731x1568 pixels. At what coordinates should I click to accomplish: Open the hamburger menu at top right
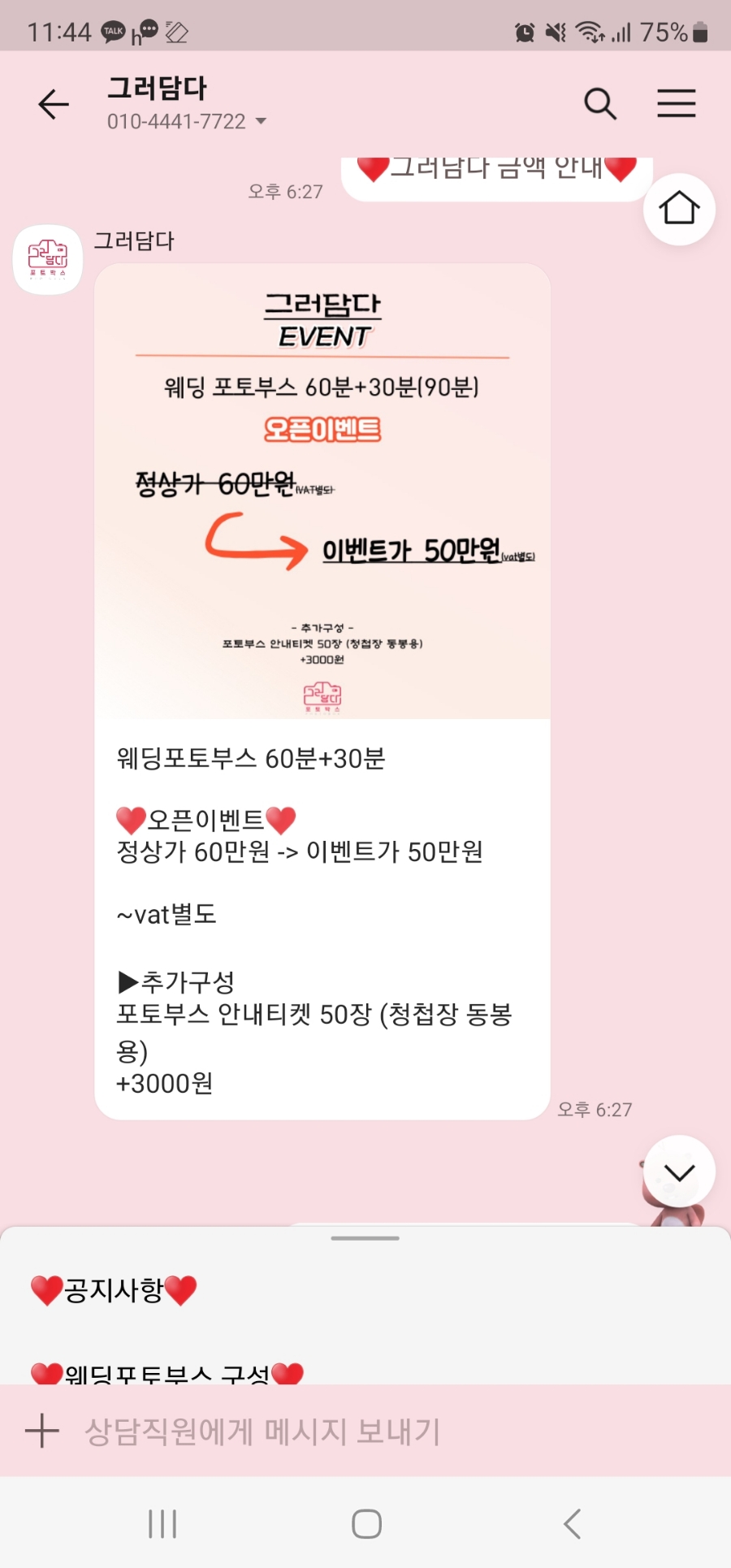pyautogui.click(x=676, y=104)
